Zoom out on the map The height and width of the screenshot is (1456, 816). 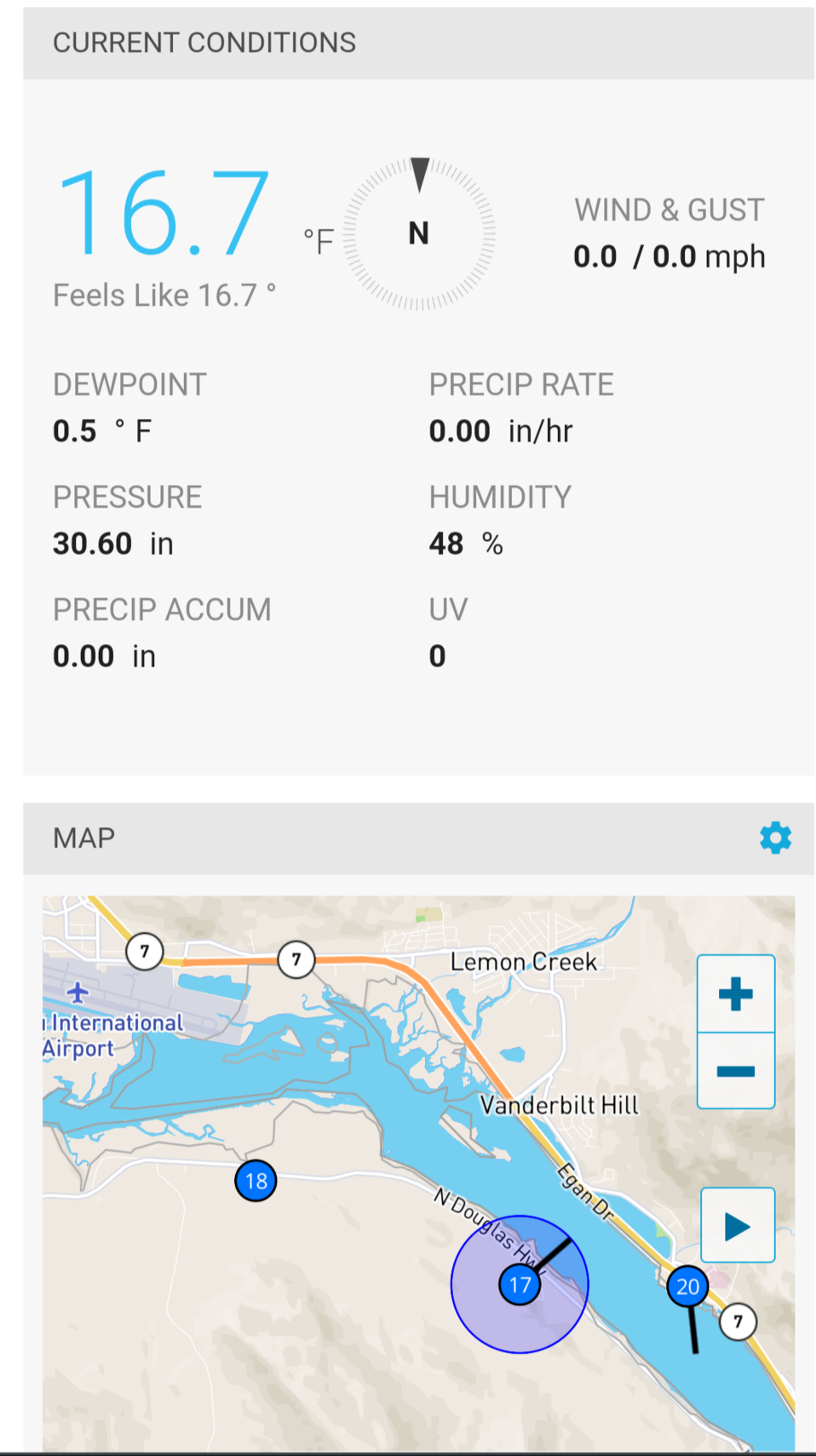pos(736,1071)
